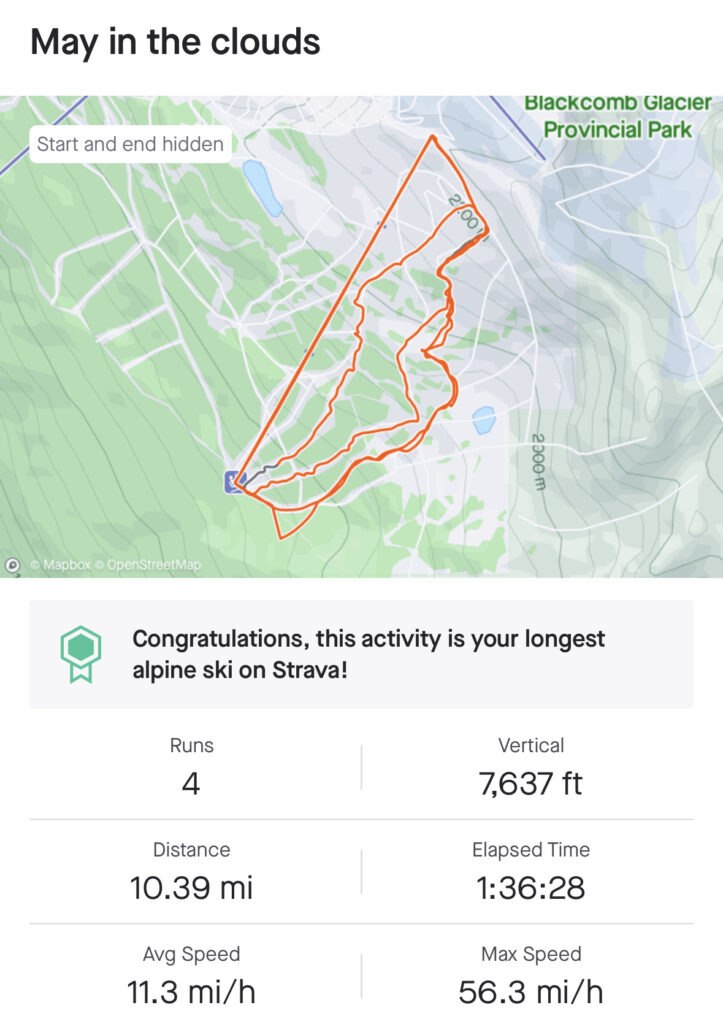Open the longest alpine ski achievement banner
The height and width of the screenshot is (1024, 723).
pyautogui.click(x=361, y=654)
